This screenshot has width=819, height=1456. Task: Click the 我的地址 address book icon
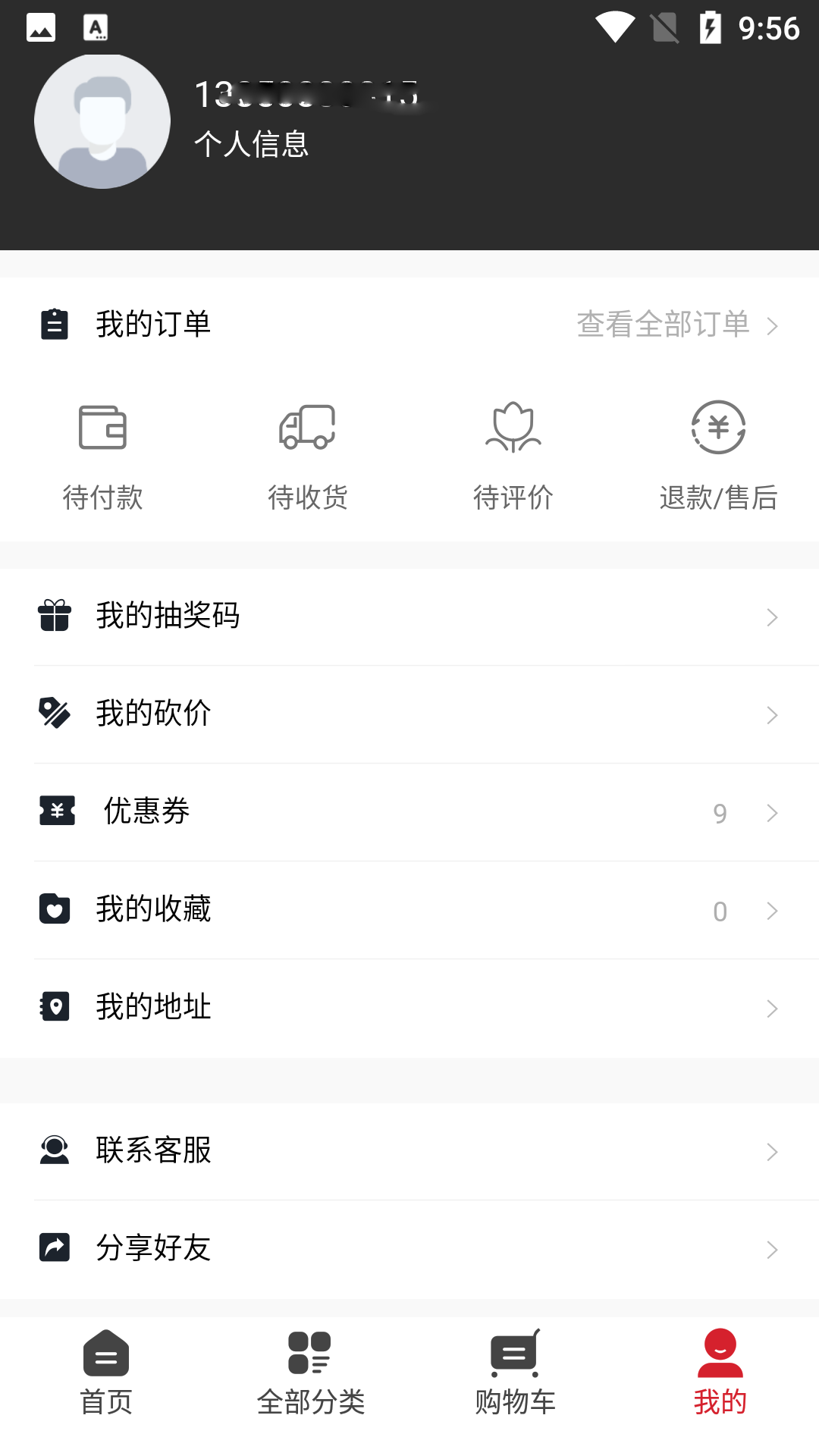point(54,1006)
